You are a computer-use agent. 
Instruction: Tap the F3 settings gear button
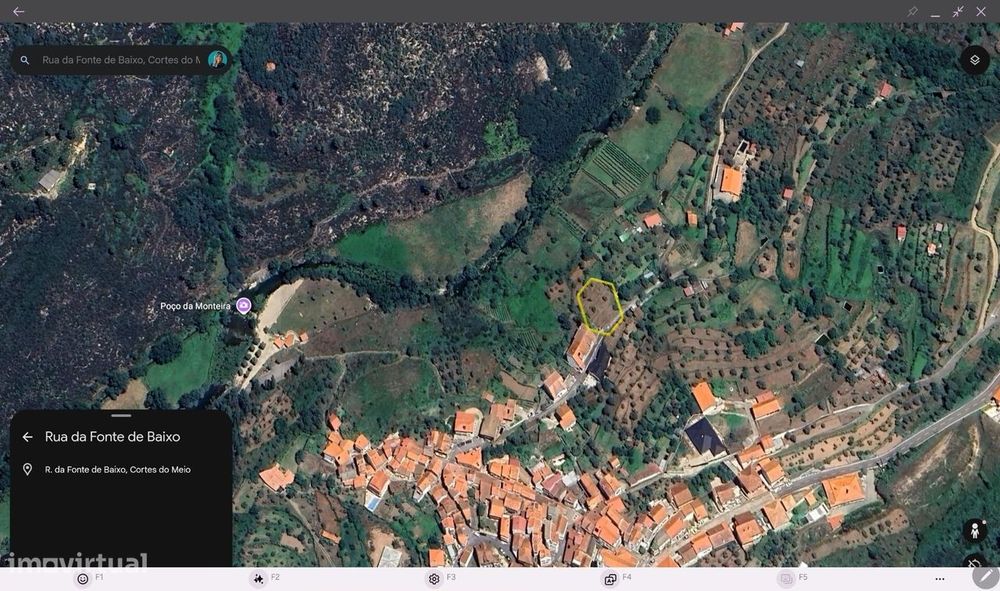434,579
